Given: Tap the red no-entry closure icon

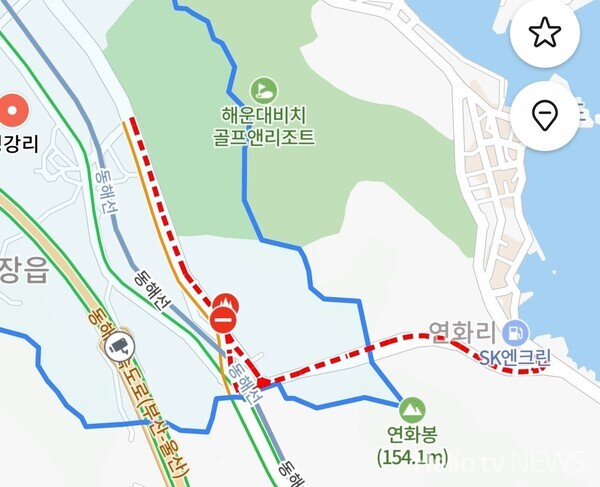Looking at the screenshot, I should click(x=225, y=320).
